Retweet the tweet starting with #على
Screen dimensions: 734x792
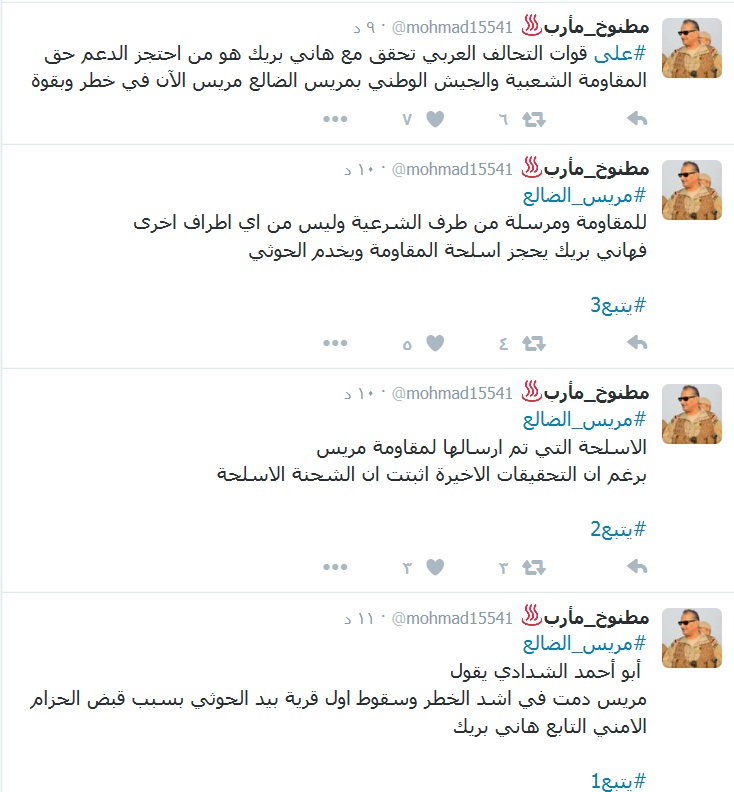534,119
